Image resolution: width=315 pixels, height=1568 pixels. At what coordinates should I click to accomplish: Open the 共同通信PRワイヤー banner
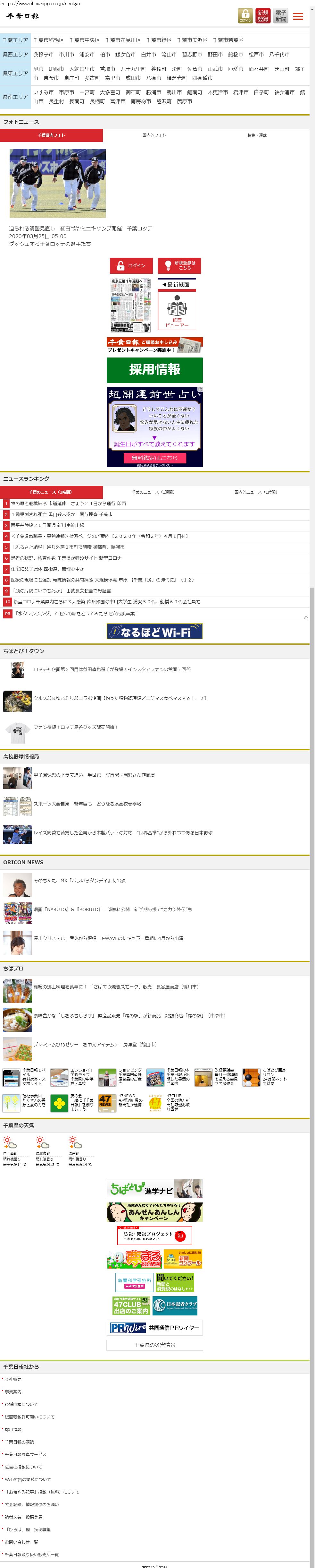coord(154,1328)
